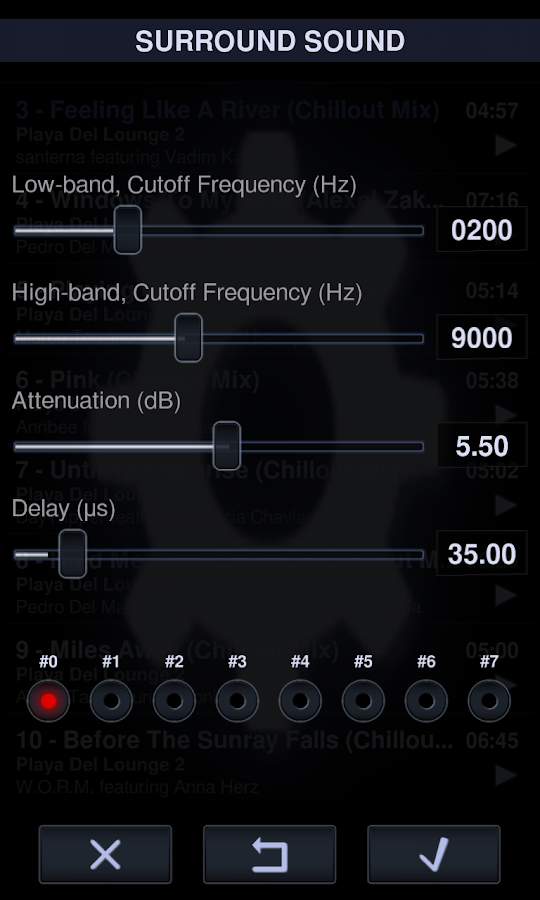Select preset #1
The height and width of the screenshot is (900, 540).
coord(111,700)
